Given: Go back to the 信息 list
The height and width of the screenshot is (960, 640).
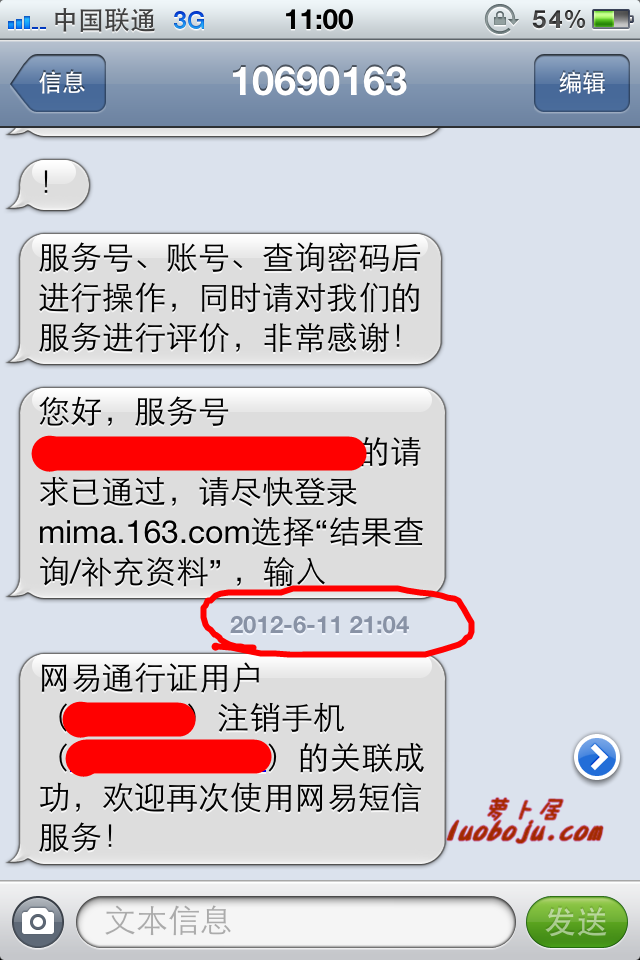Looking at the screenshot, I should coord(60,83).
